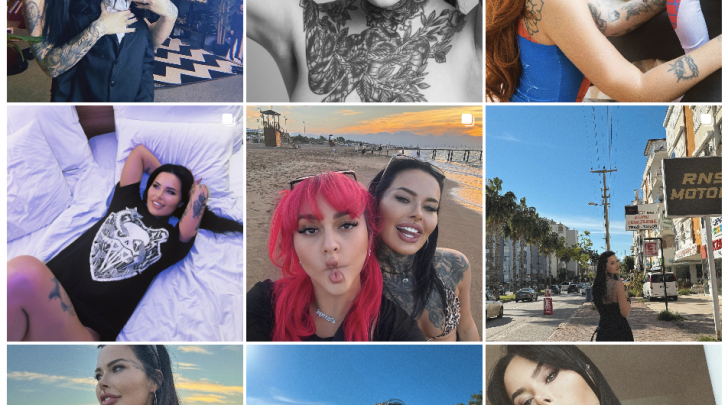
Task: Open the photo with zigzag patterned floor
Action: coord(124,50)
